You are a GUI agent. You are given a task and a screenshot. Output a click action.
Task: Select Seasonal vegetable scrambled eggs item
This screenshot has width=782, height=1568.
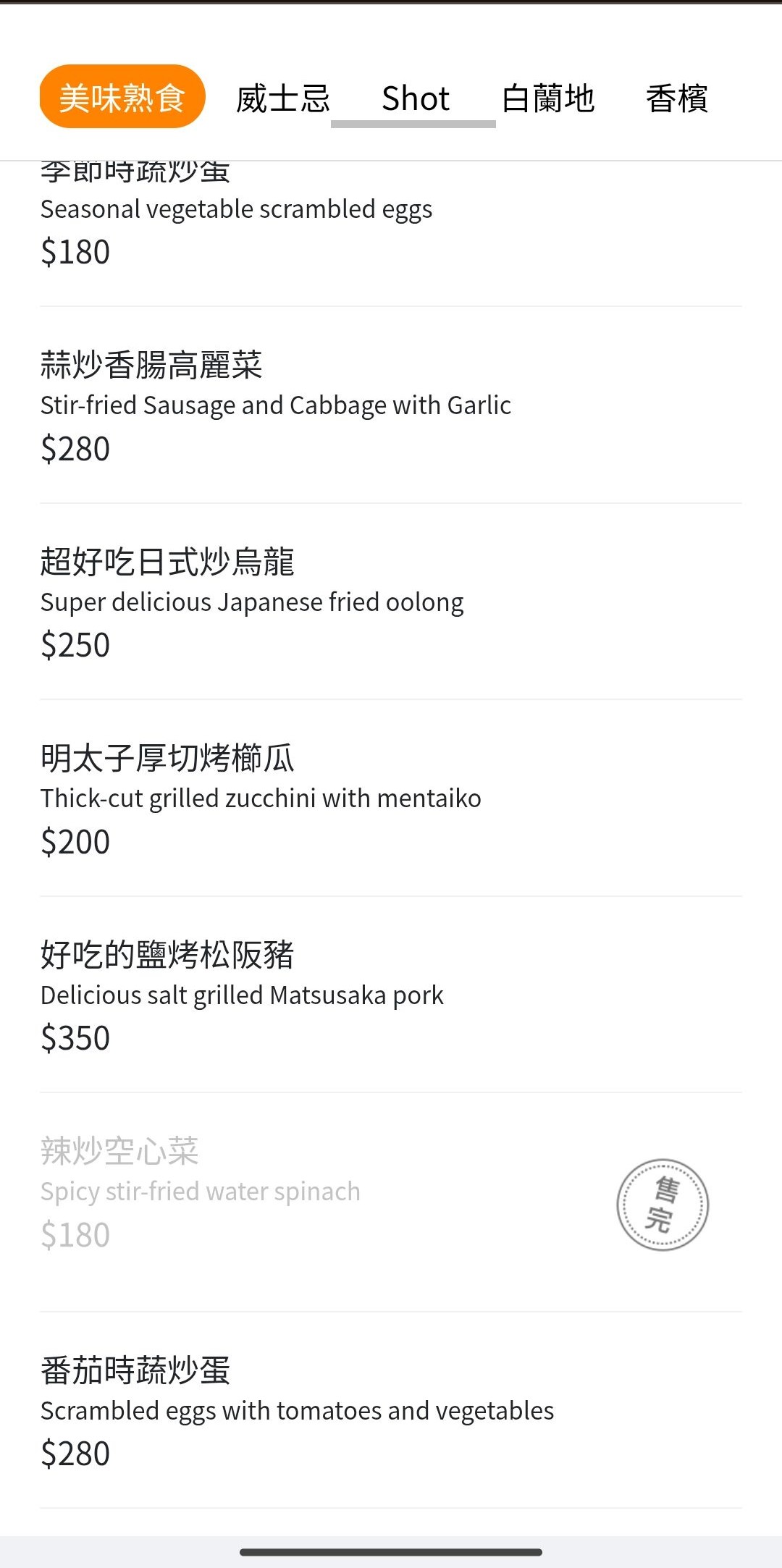tap(236, 209)
